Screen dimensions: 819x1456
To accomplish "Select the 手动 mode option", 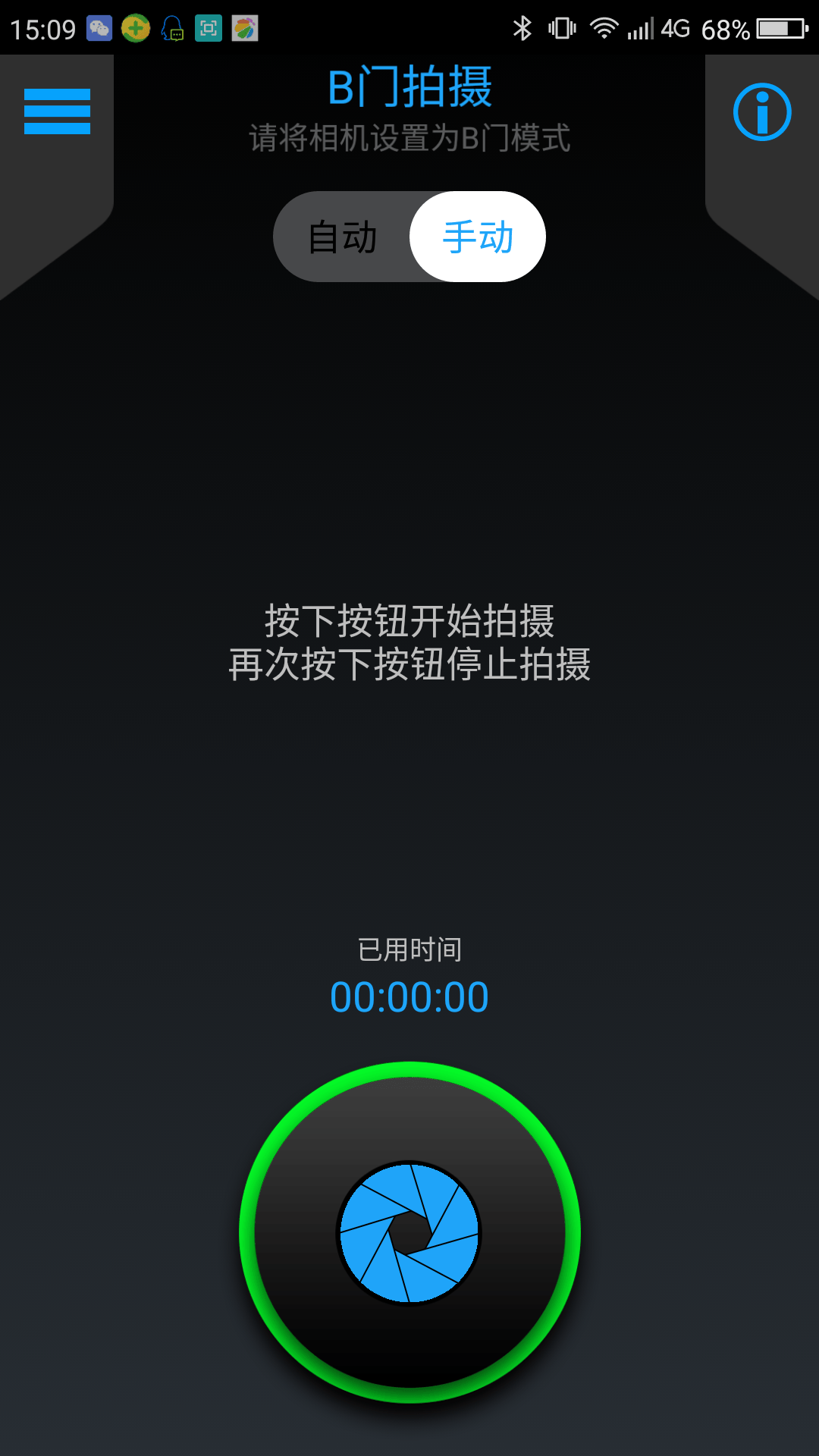I will pyautogui.click(x=478, y=237).
